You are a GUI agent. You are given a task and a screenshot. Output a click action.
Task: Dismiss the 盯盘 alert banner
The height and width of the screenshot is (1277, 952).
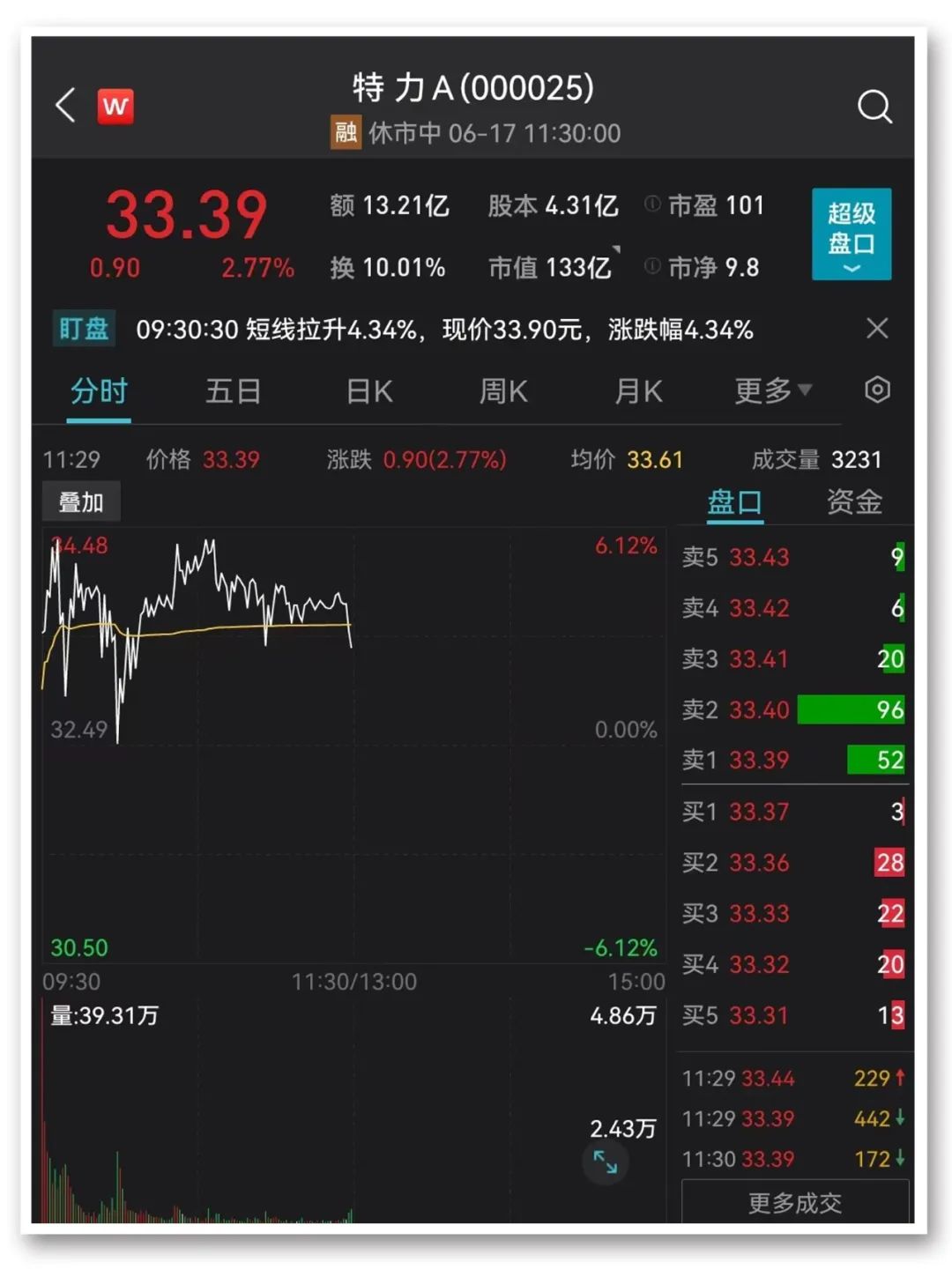point(877,329)
